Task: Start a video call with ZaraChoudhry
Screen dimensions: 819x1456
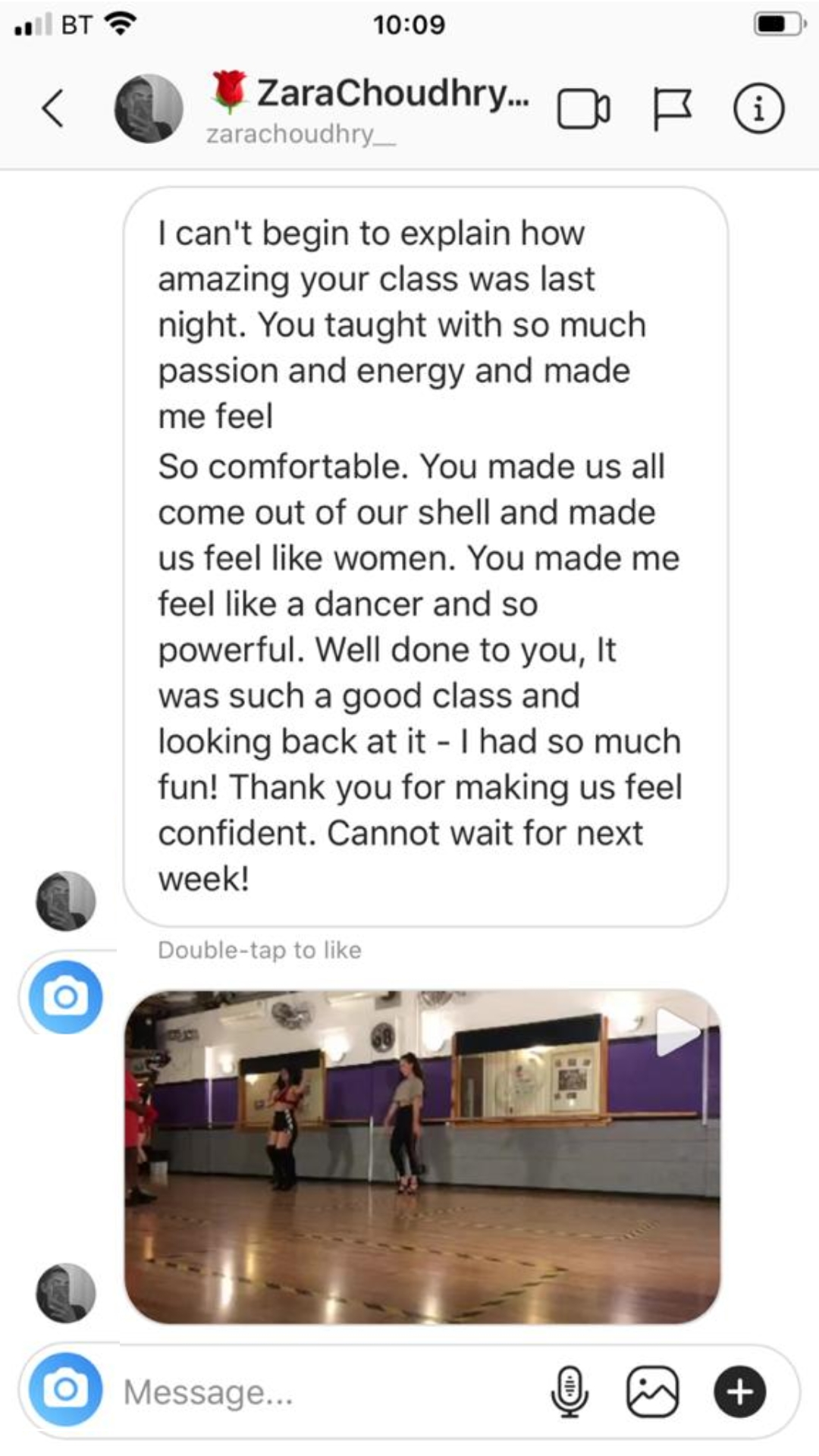Action: click(583, 109)
